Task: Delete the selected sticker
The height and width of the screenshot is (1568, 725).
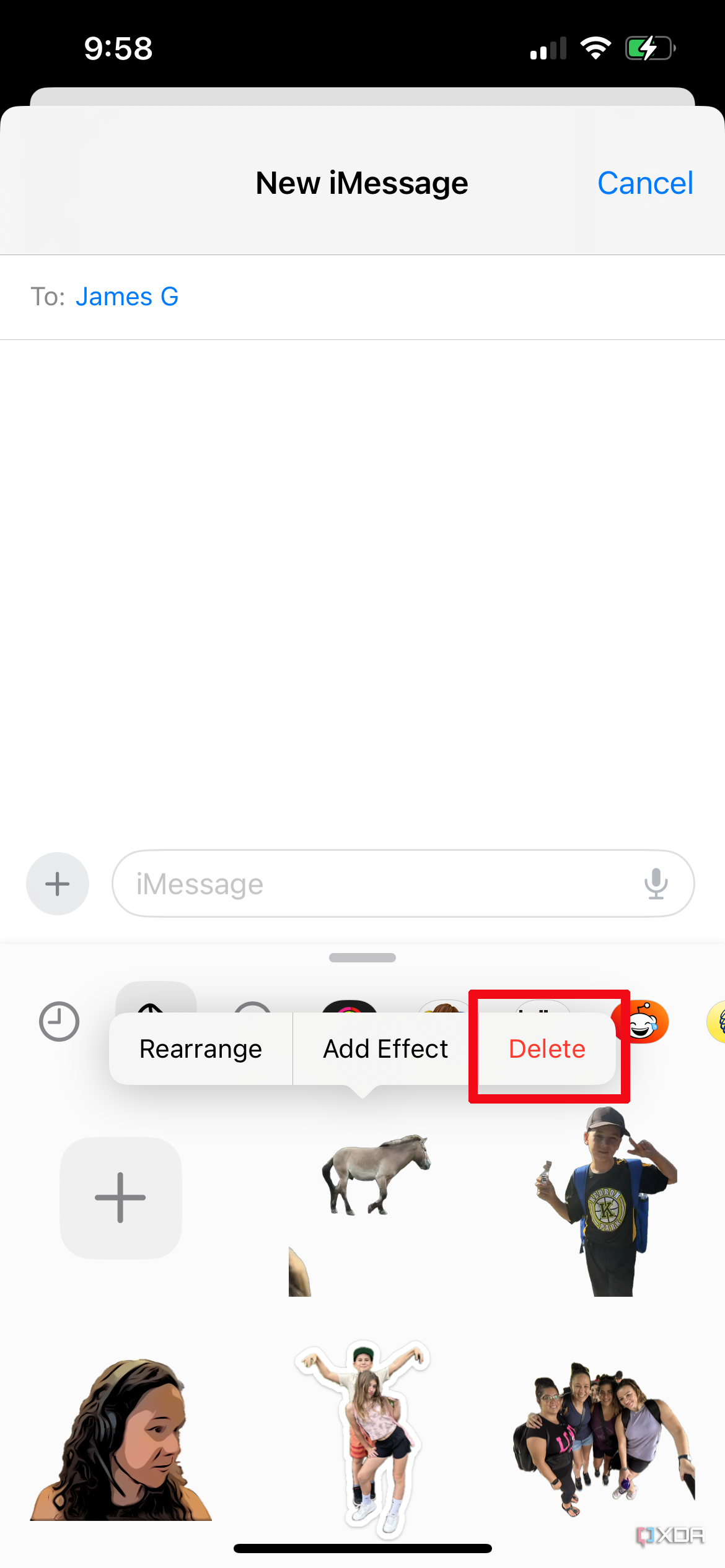Action: 547,1049
